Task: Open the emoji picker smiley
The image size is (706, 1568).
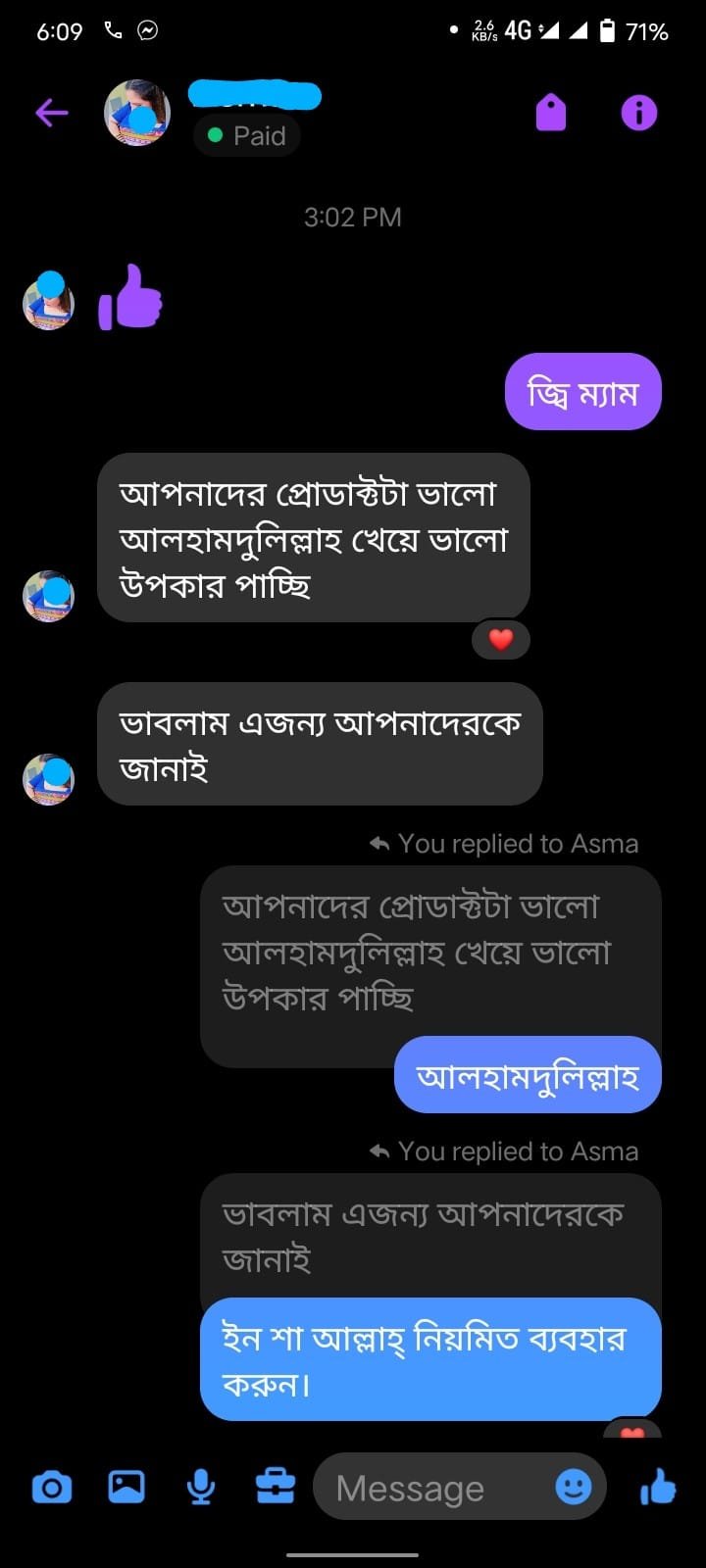Action: pyautogui.click(x=574, y=1487)
